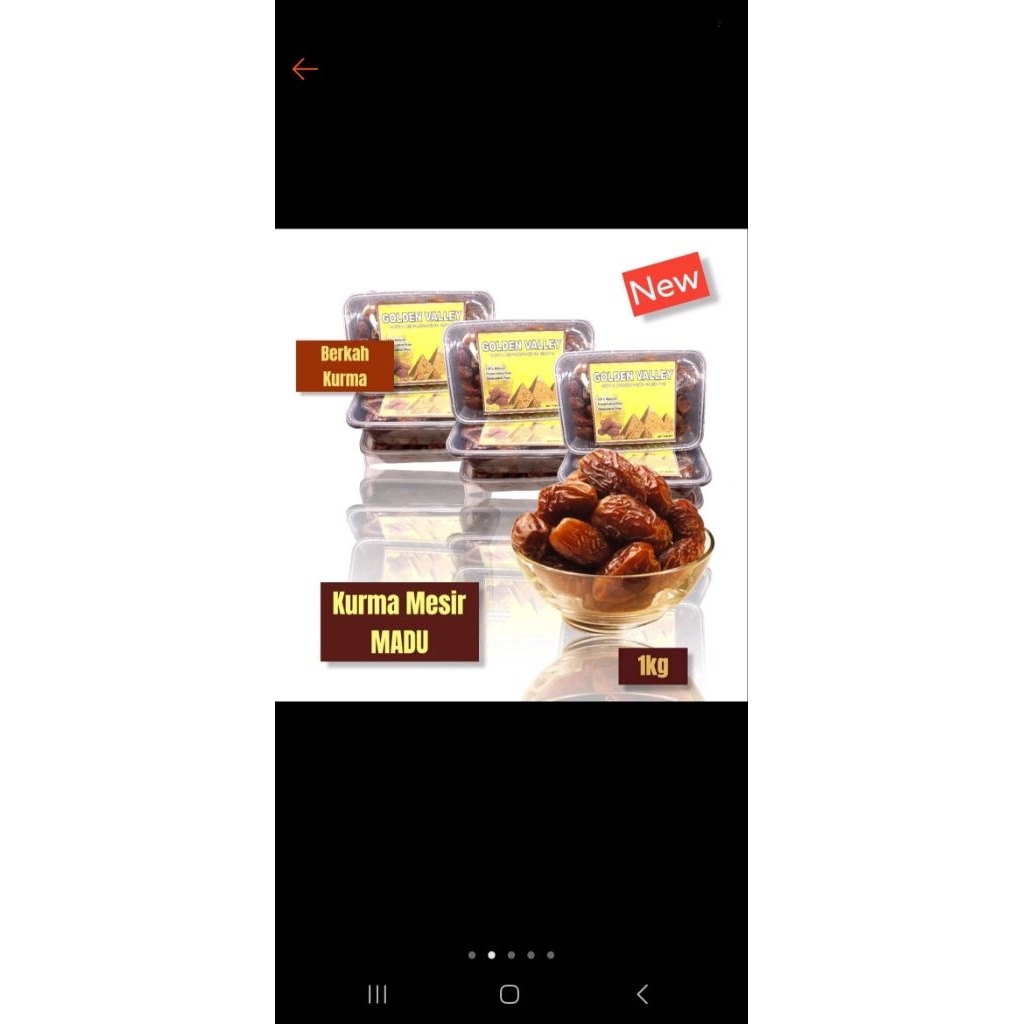
Task: Open recent apps from navigation bar
Action: click(x=377, y=994)
